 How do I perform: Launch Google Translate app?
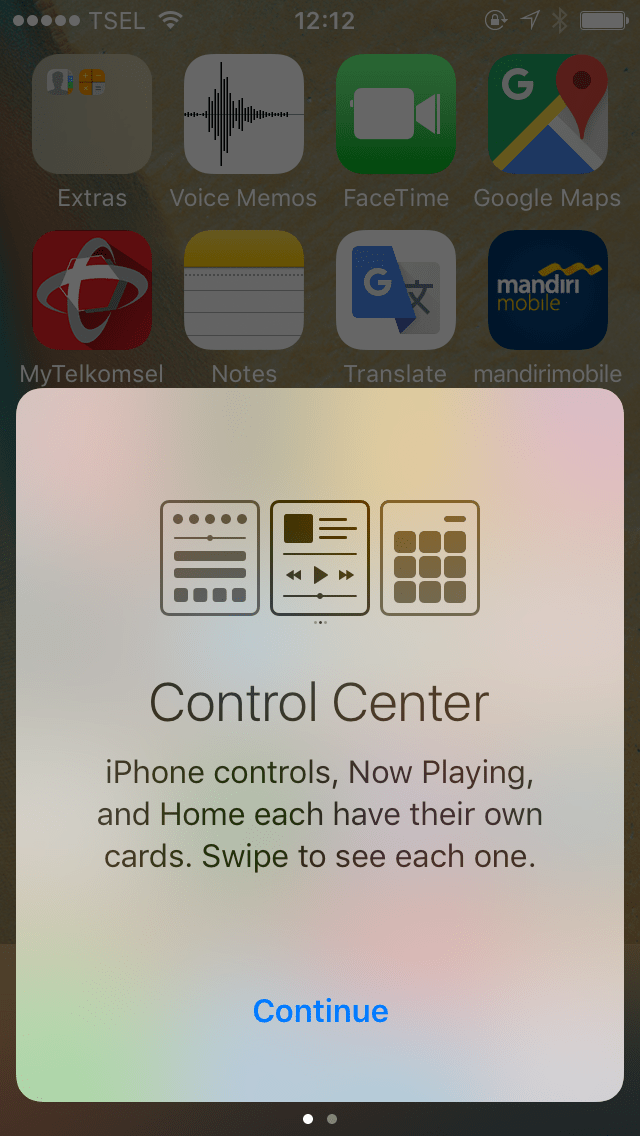click(x=395, y=290)
